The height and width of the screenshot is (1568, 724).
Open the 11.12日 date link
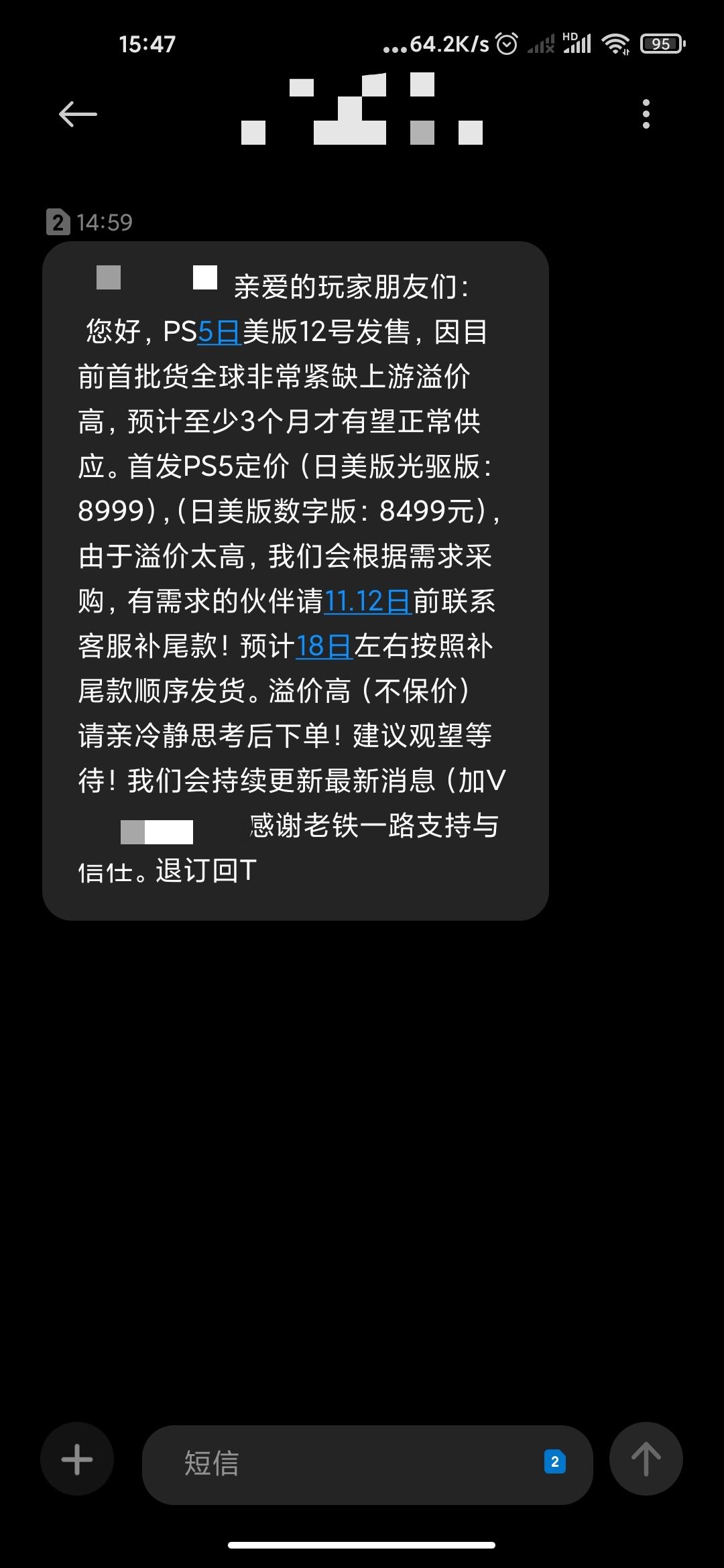point(367,601)
